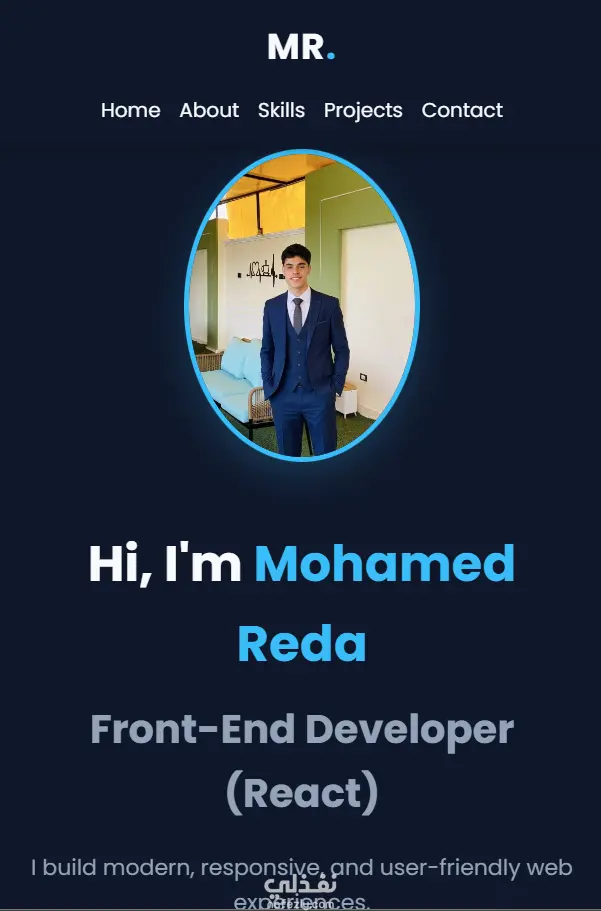601x911 pixels.
Task: View the Projects section
Action: click(363, 110)
